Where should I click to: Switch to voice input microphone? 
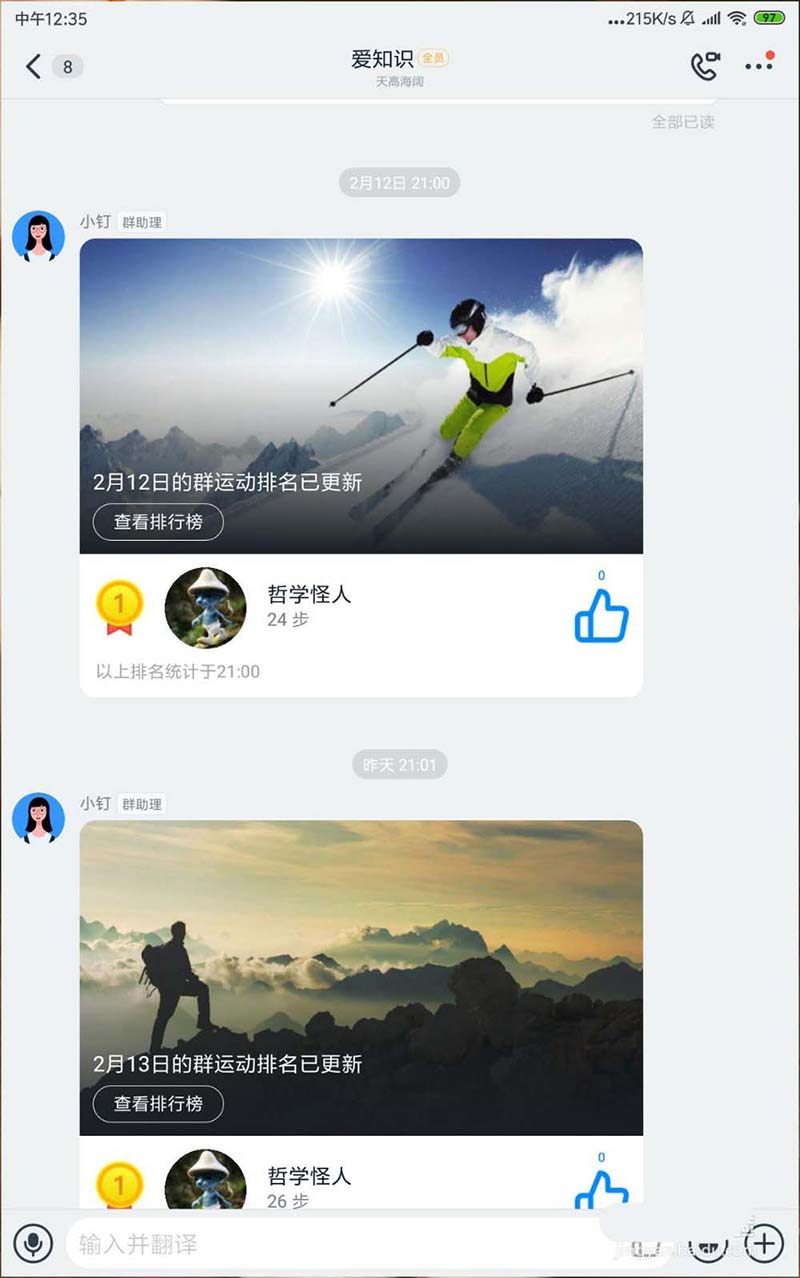(x=33, y=1244)
